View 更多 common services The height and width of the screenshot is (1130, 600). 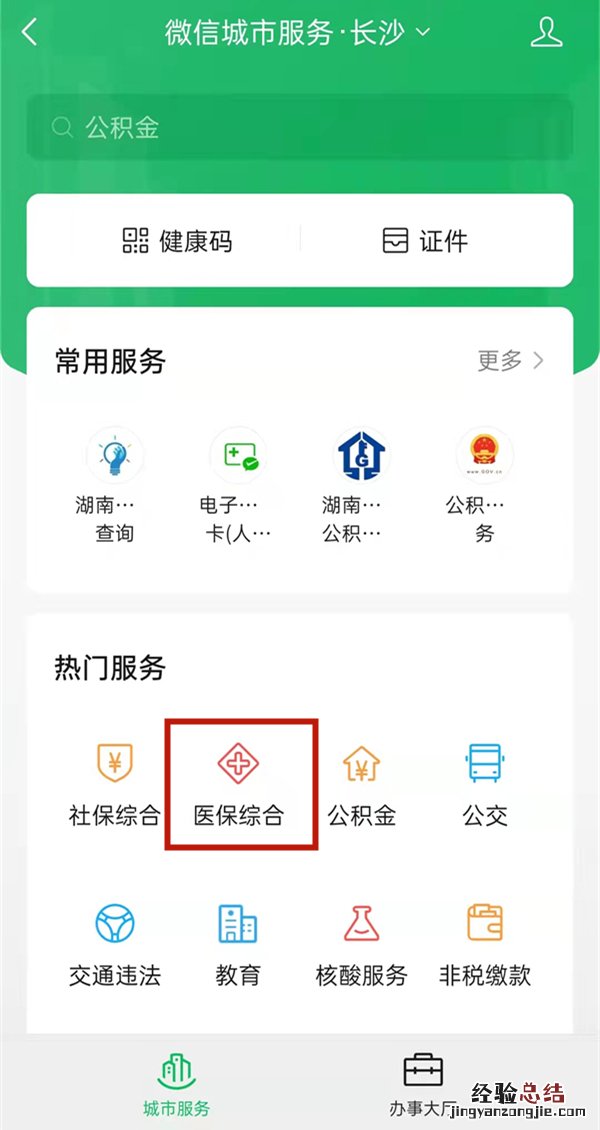(510, 361)
